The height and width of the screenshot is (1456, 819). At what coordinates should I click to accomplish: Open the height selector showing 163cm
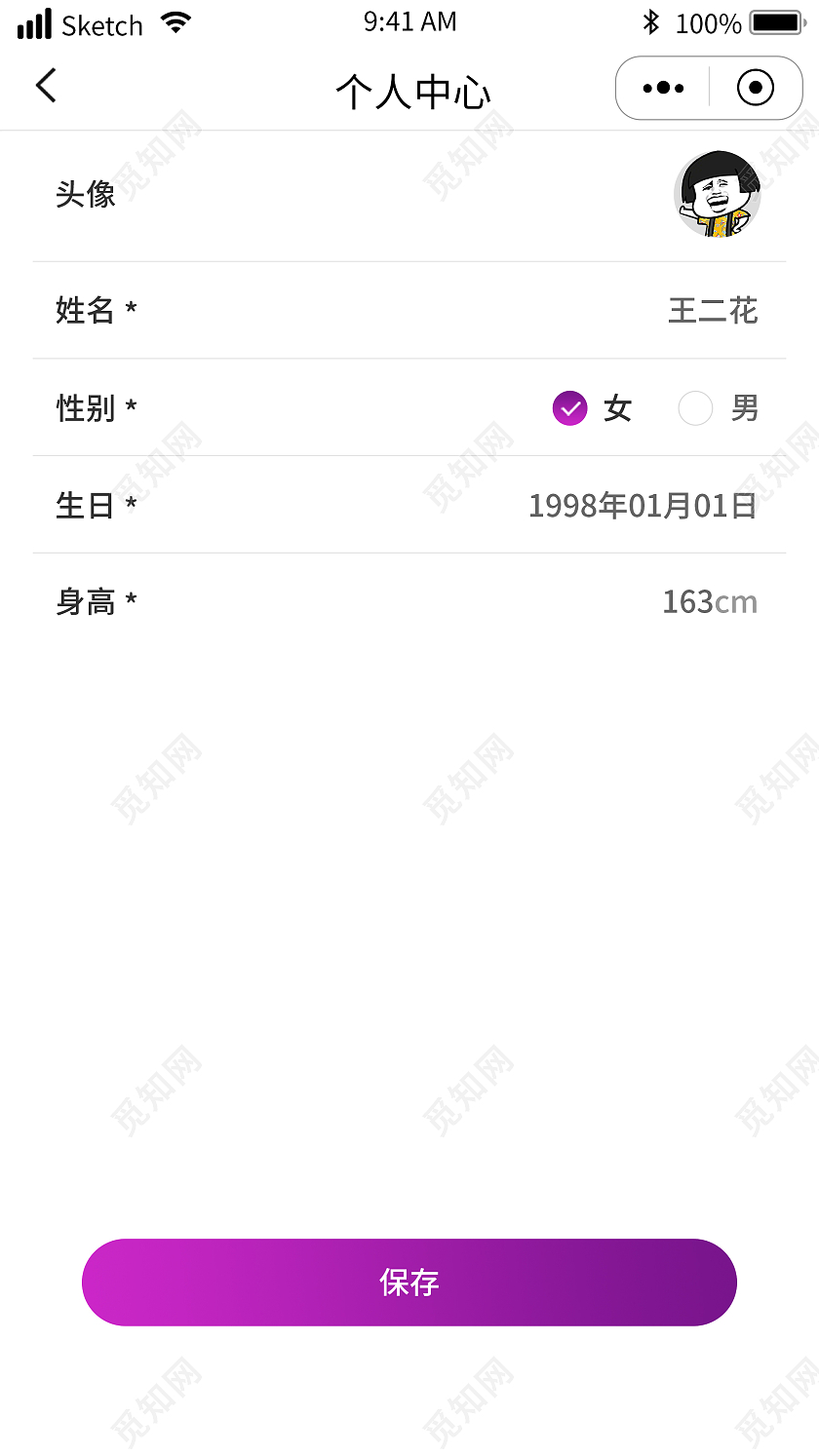[711, 601]
